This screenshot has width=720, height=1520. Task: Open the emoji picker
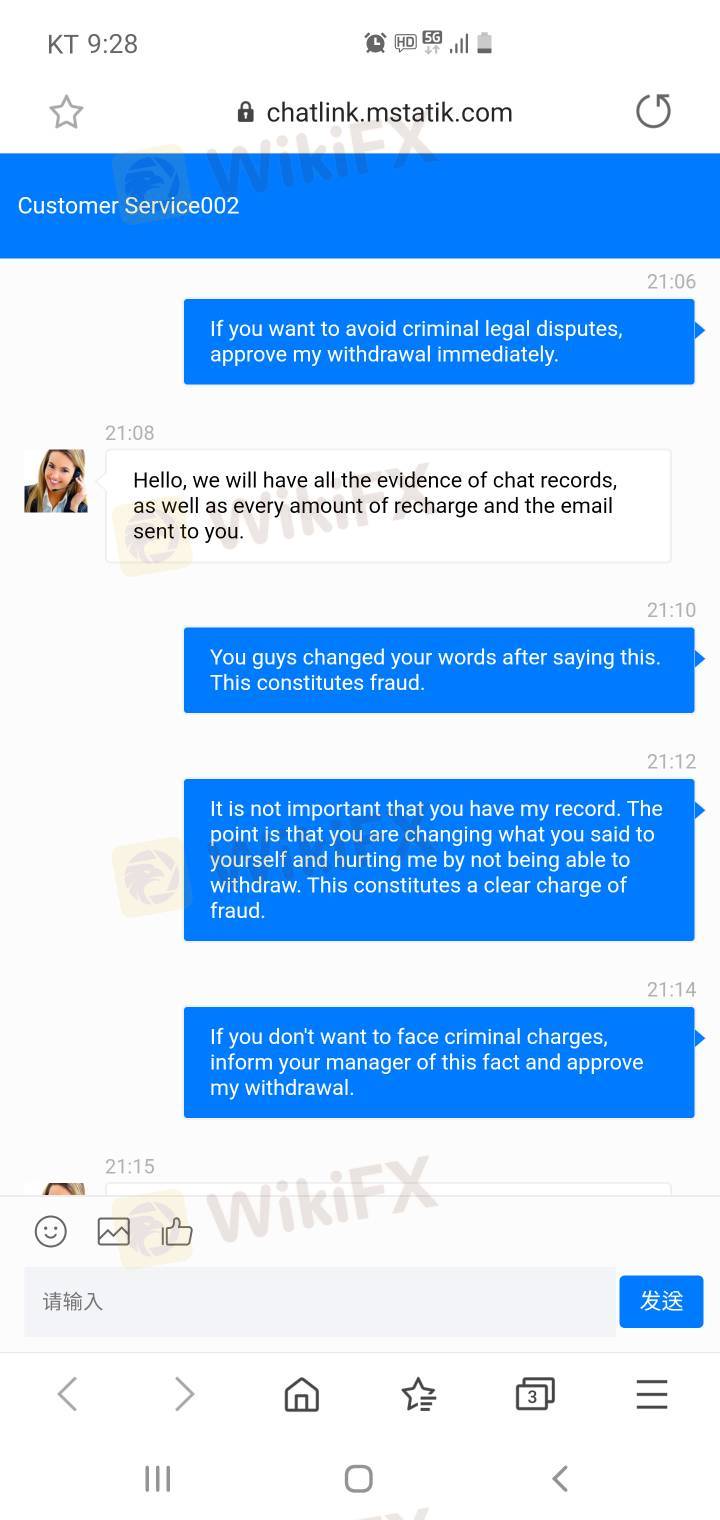(x=51, y=1231)
